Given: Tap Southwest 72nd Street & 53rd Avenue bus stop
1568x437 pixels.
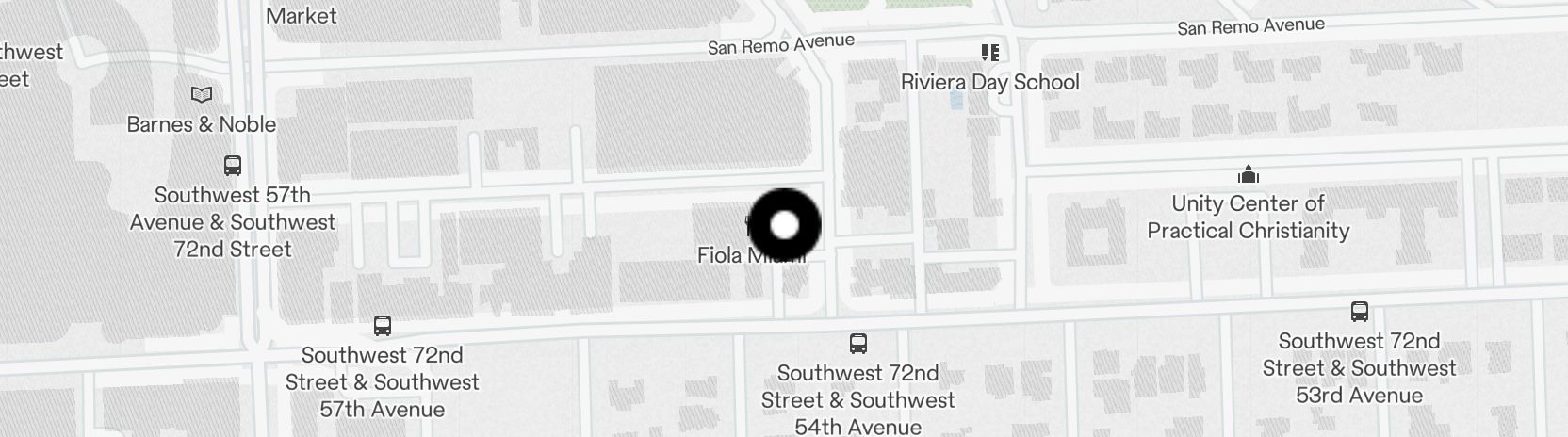Looking at the screenshot, I should pyautogui.click(x=1359, y=312).
